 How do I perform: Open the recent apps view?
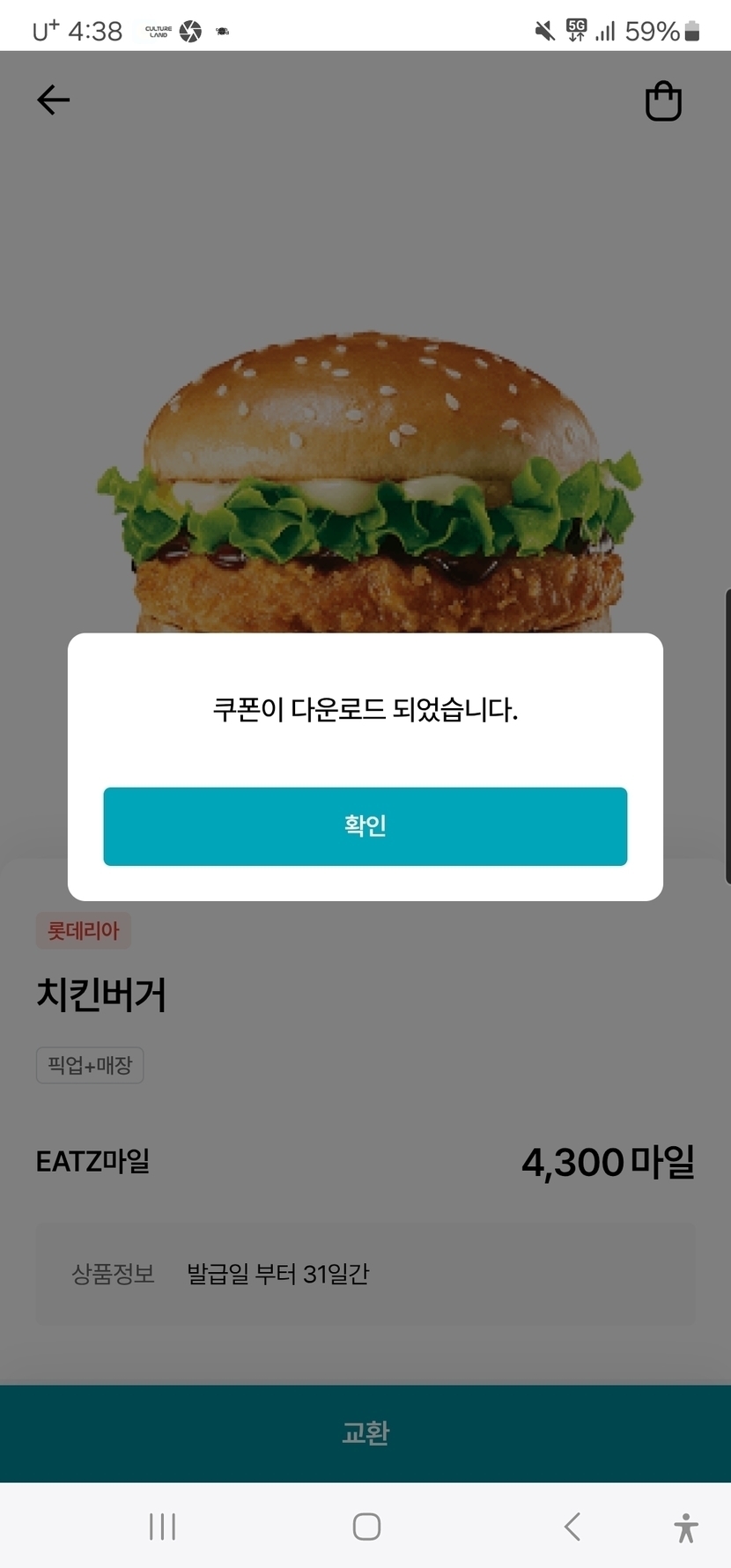(x=163, y=1527)
